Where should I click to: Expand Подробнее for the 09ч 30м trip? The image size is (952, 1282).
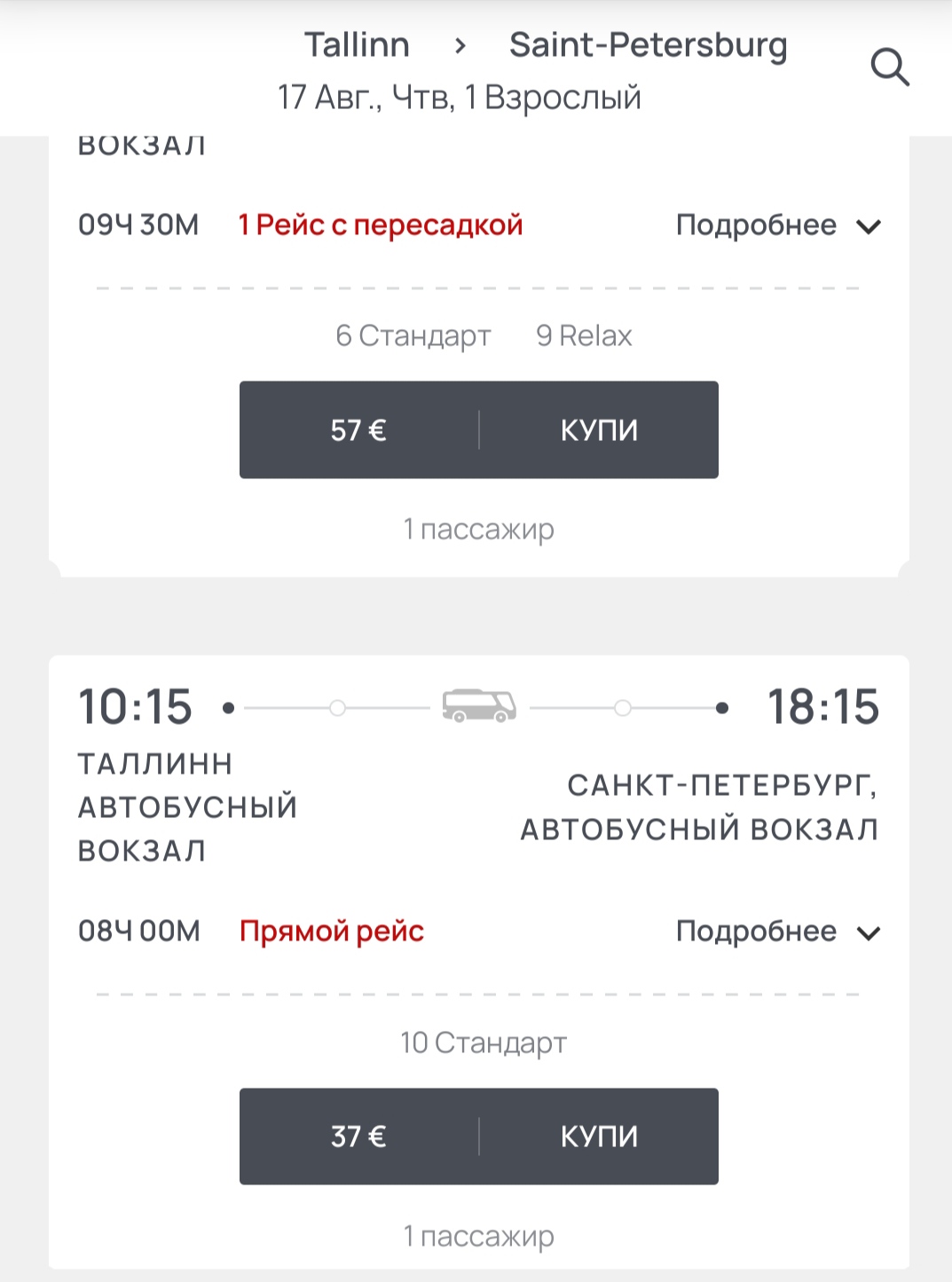click(x=777, y=225)
